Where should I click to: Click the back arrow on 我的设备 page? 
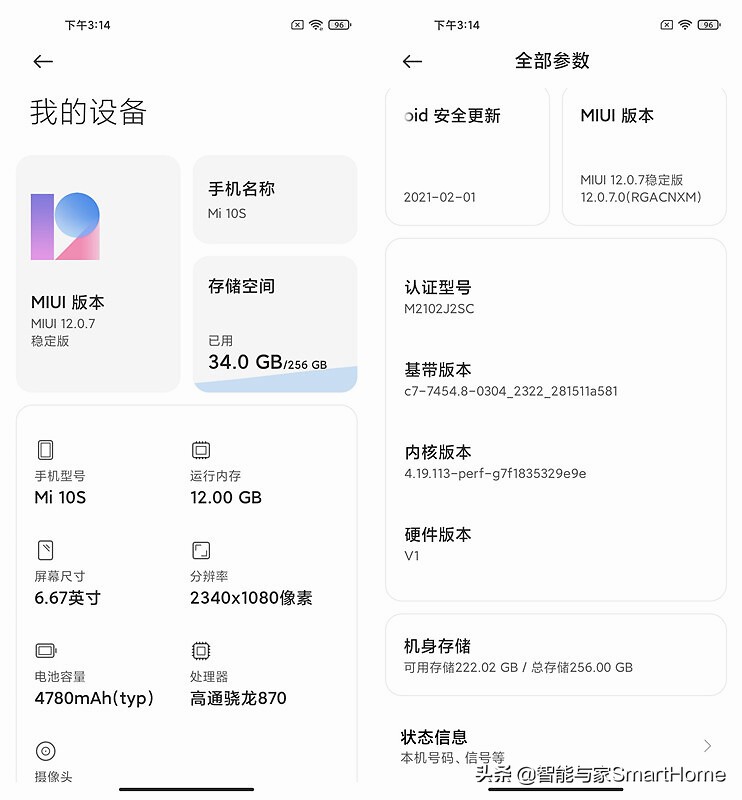click(42, 61)
